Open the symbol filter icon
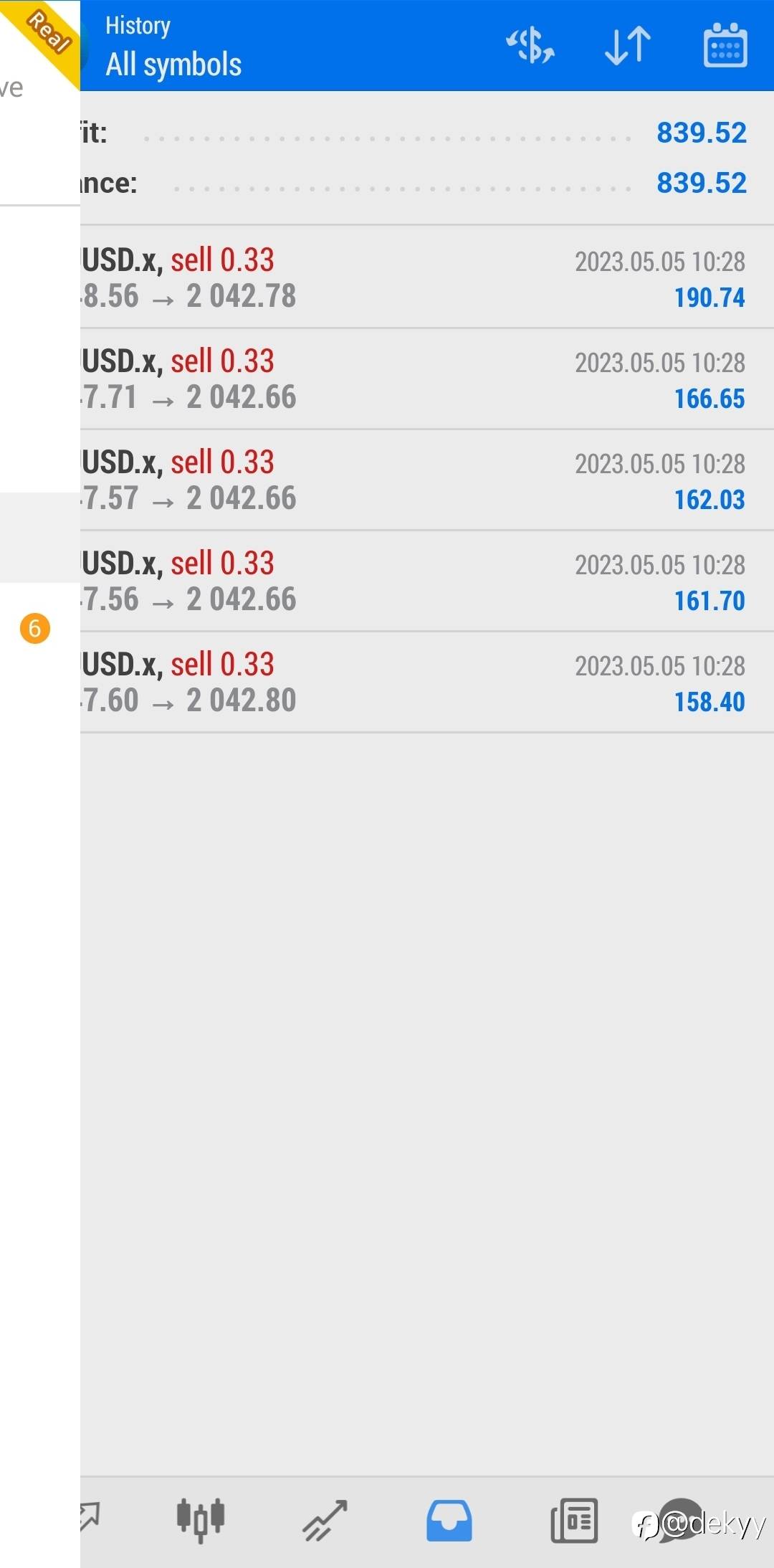Screen dimensions: 774x1568 coord(530,46)
